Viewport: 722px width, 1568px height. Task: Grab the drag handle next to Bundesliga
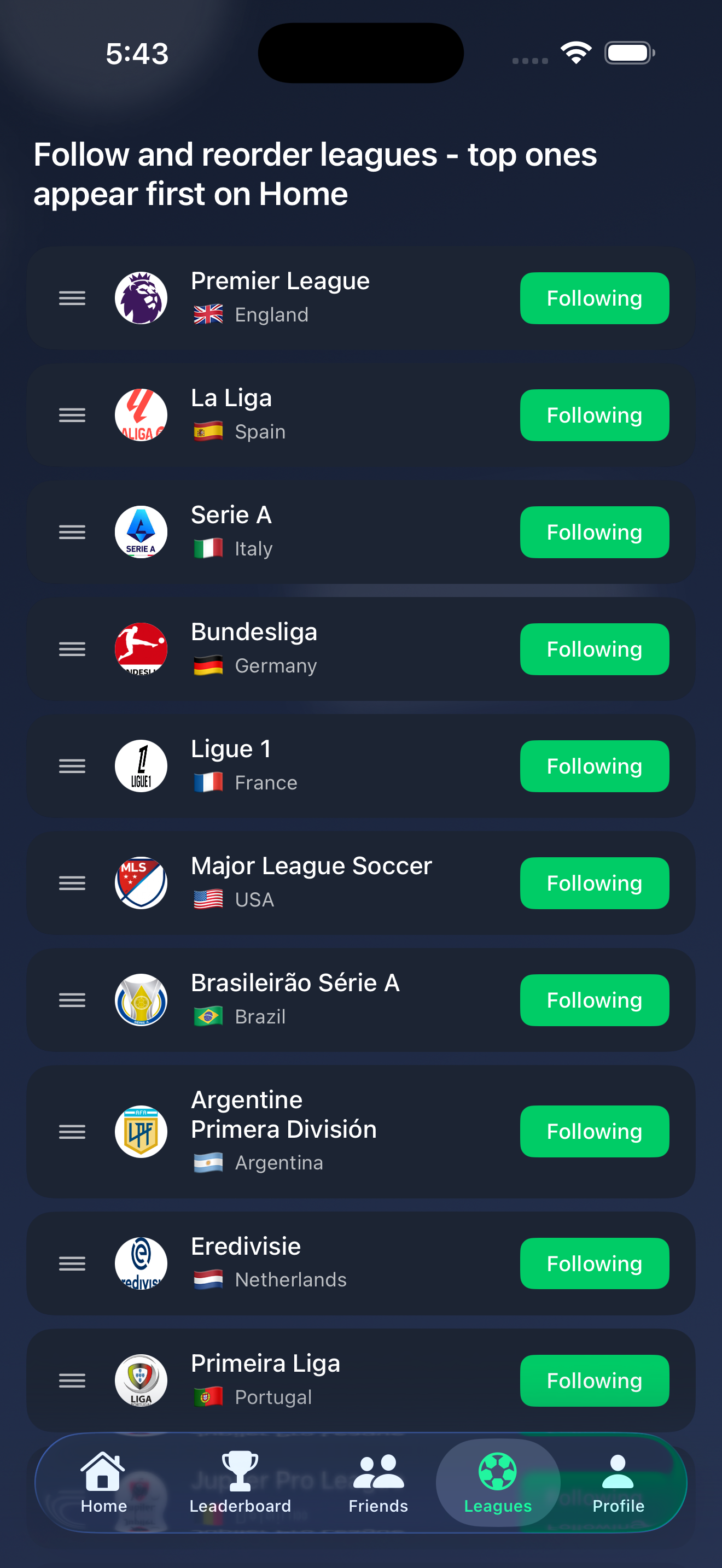click(x=71, y=649)
